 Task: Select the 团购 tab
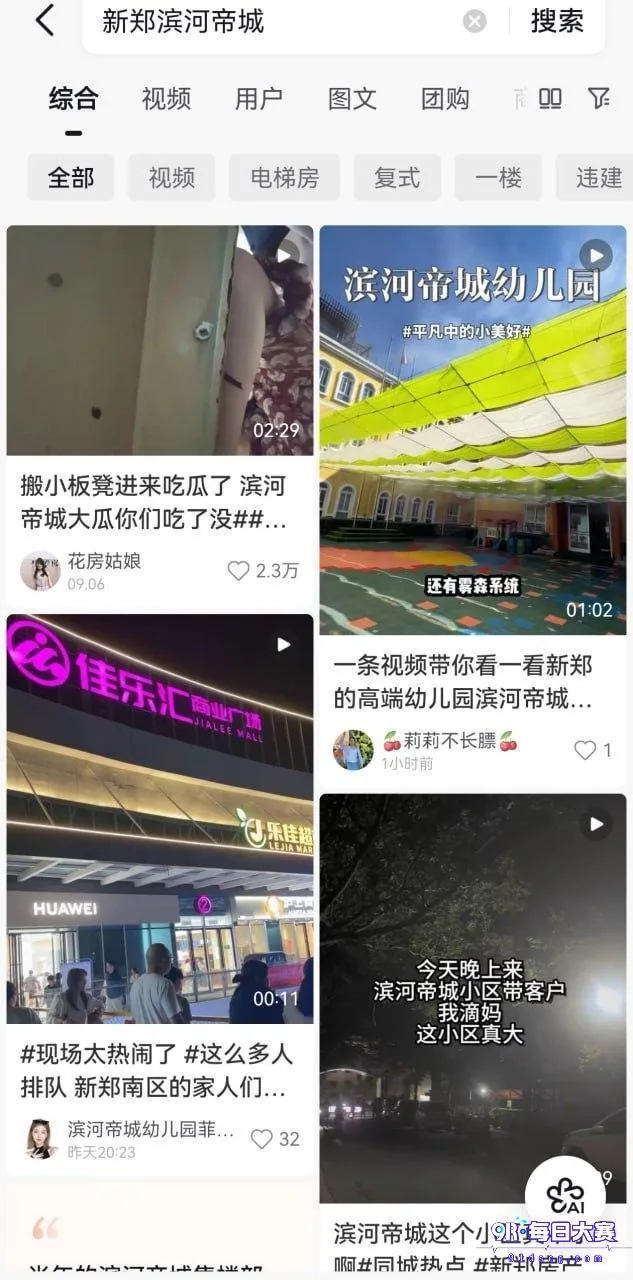tap(445, 98)
